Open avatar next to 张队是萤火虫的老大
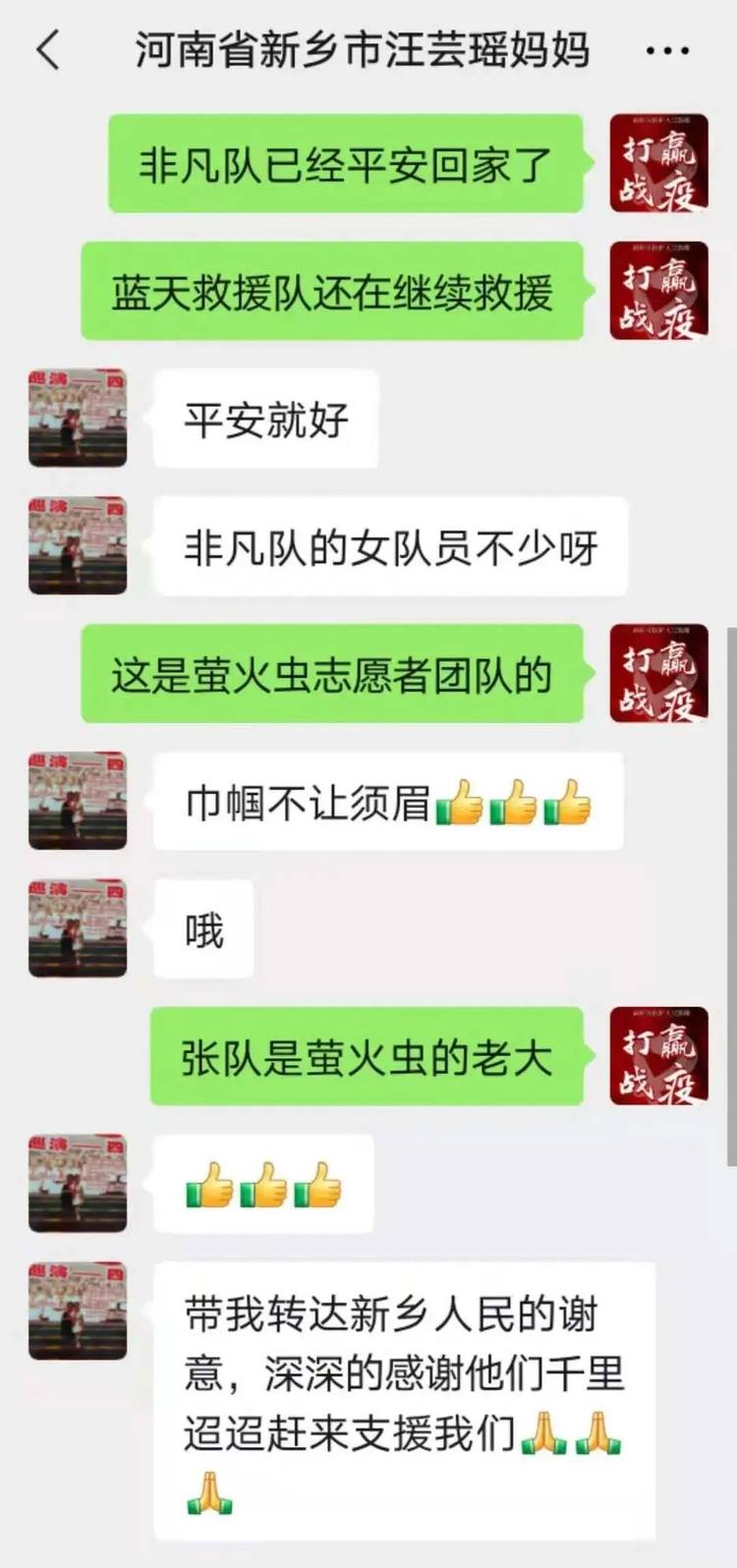This screenshot has width=737, height=1568. click(658, 1056)
